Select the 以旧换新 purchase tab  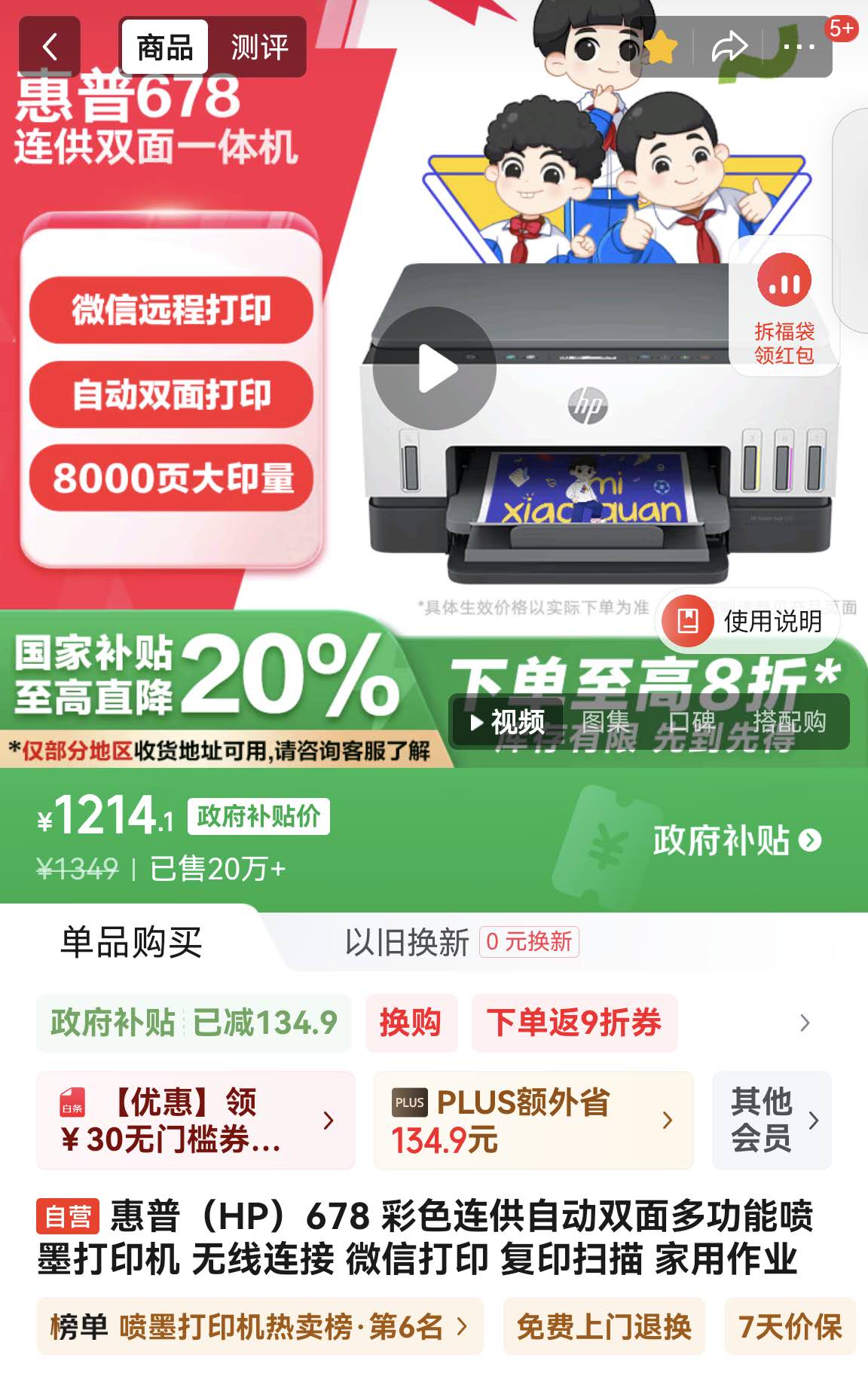461,942
